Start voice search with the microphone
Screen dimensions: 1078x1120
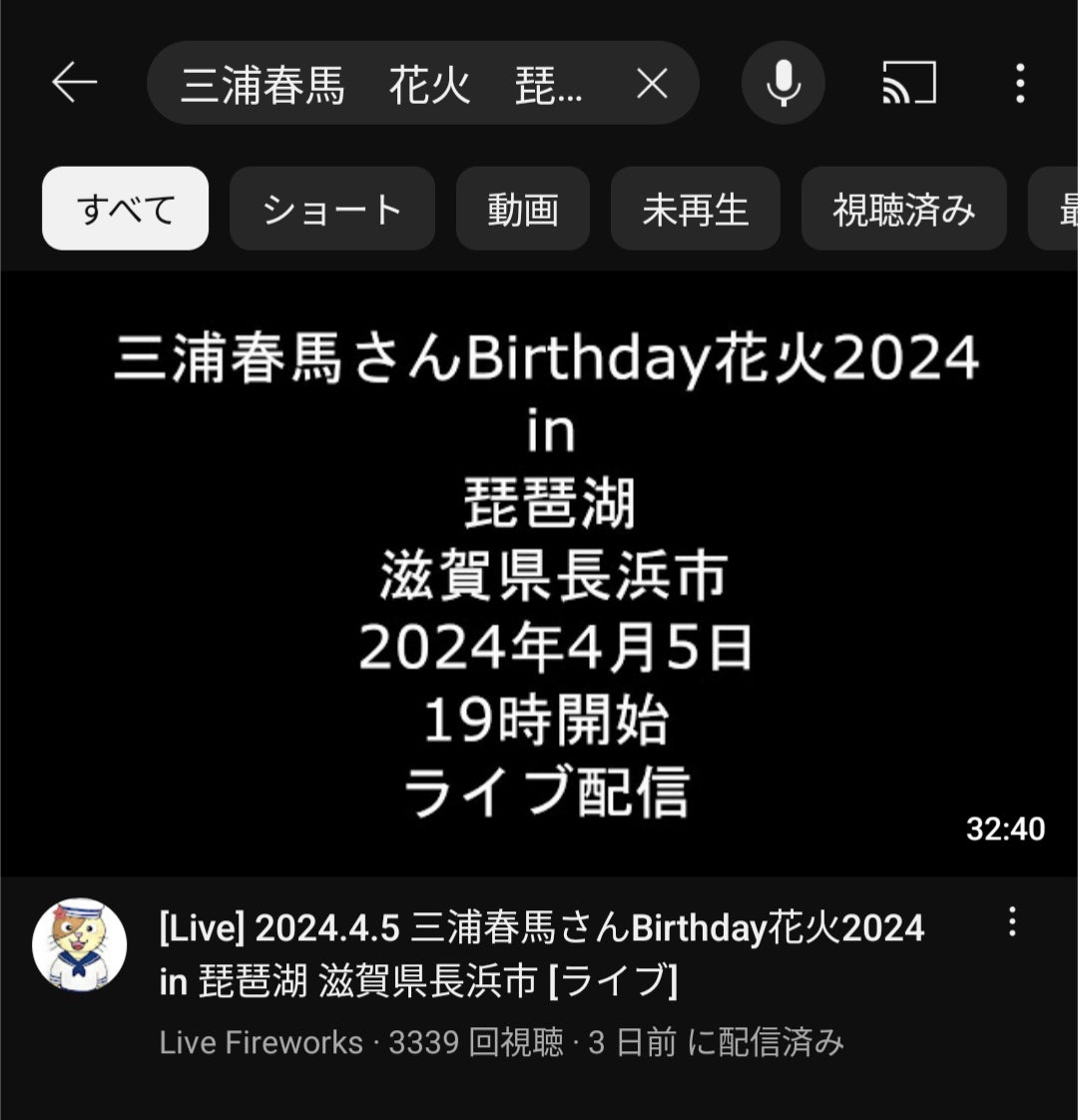click(x=783, y=83)
